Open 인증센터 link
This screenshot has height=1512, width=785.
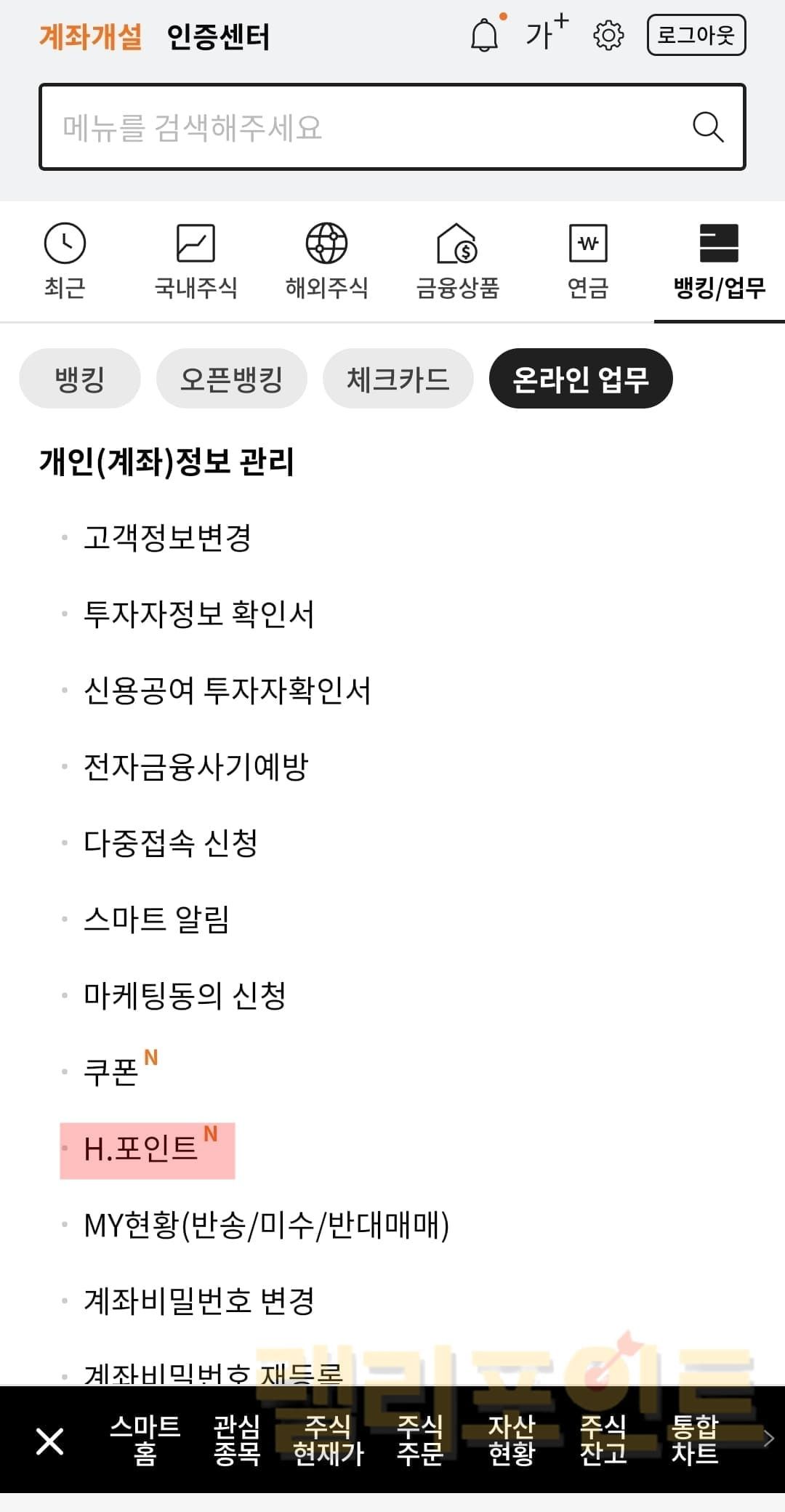point(218,36)
